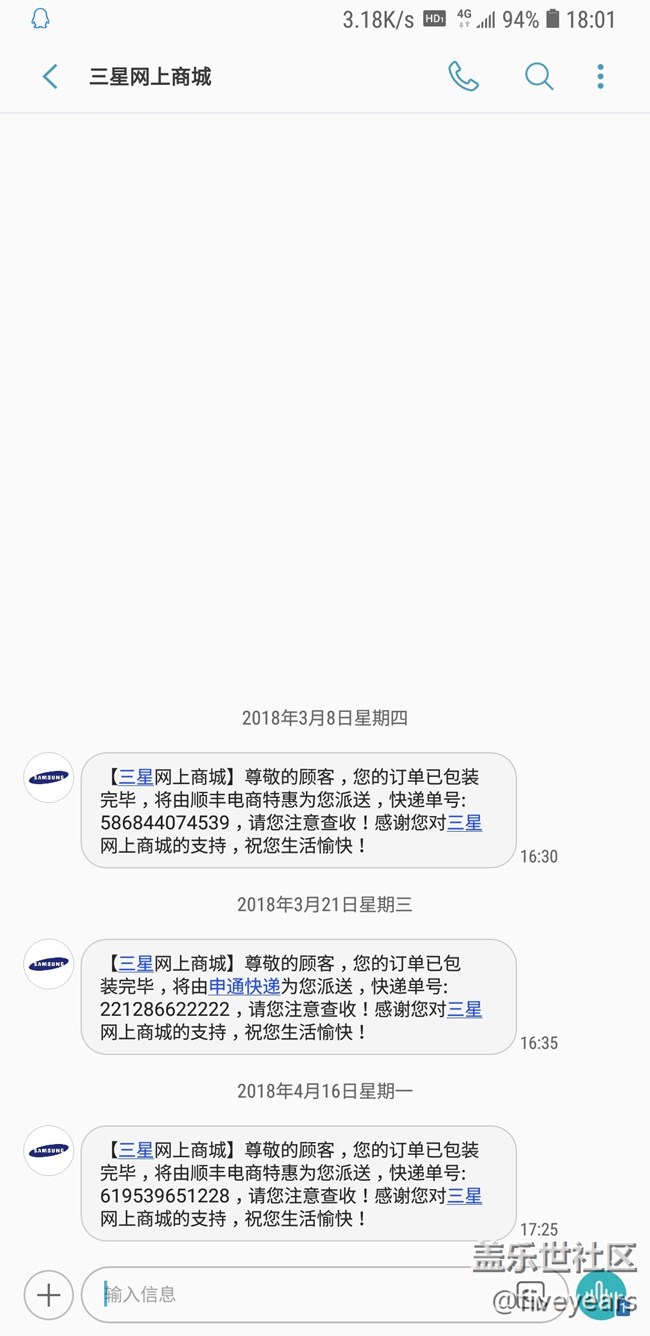Search within this conversation
Screen dimensions: 650x1336
pyautogui.click(x=539, y=77)
